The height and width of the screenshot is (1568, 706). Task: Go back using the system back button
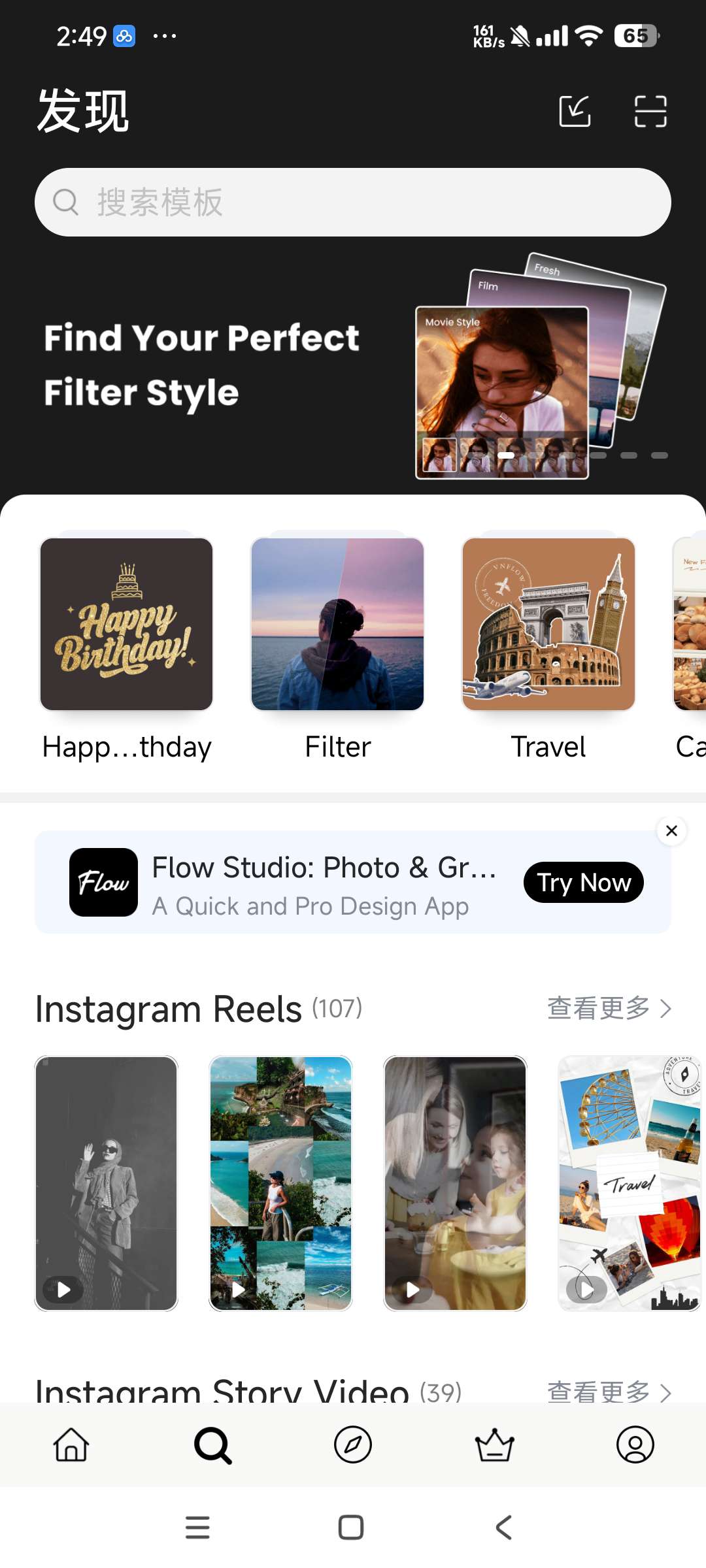point(503,1527)
